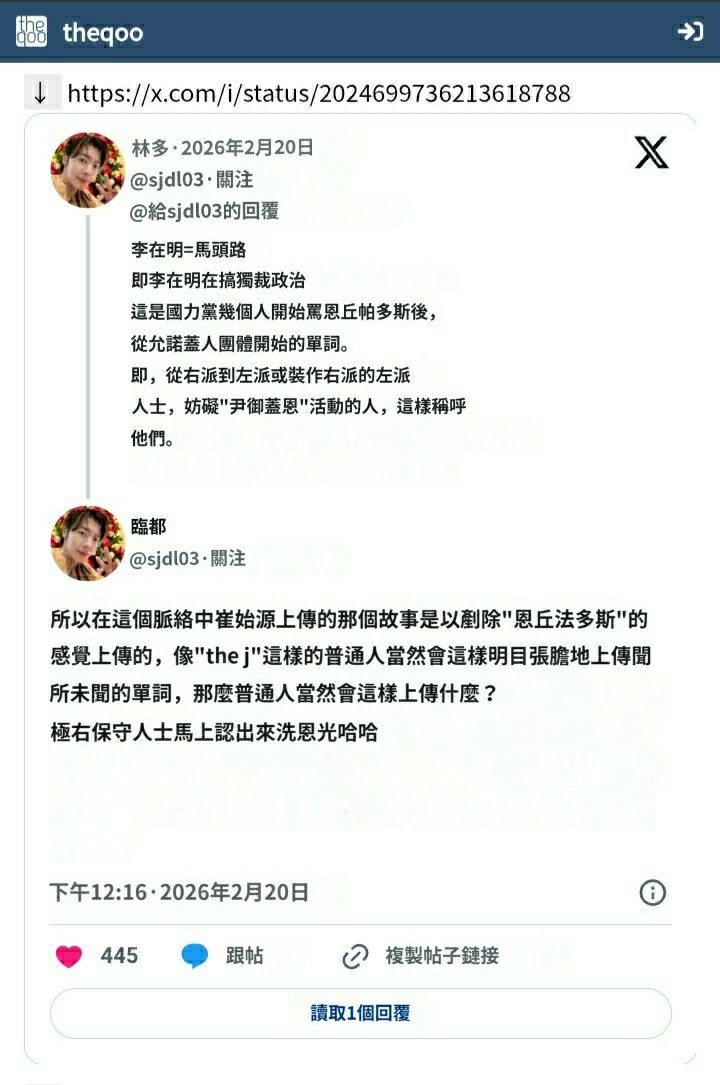Viewport: 720px width, 1085px height.
Task: Tap 讀取1個回覆 button
Action: point(360,1013)
